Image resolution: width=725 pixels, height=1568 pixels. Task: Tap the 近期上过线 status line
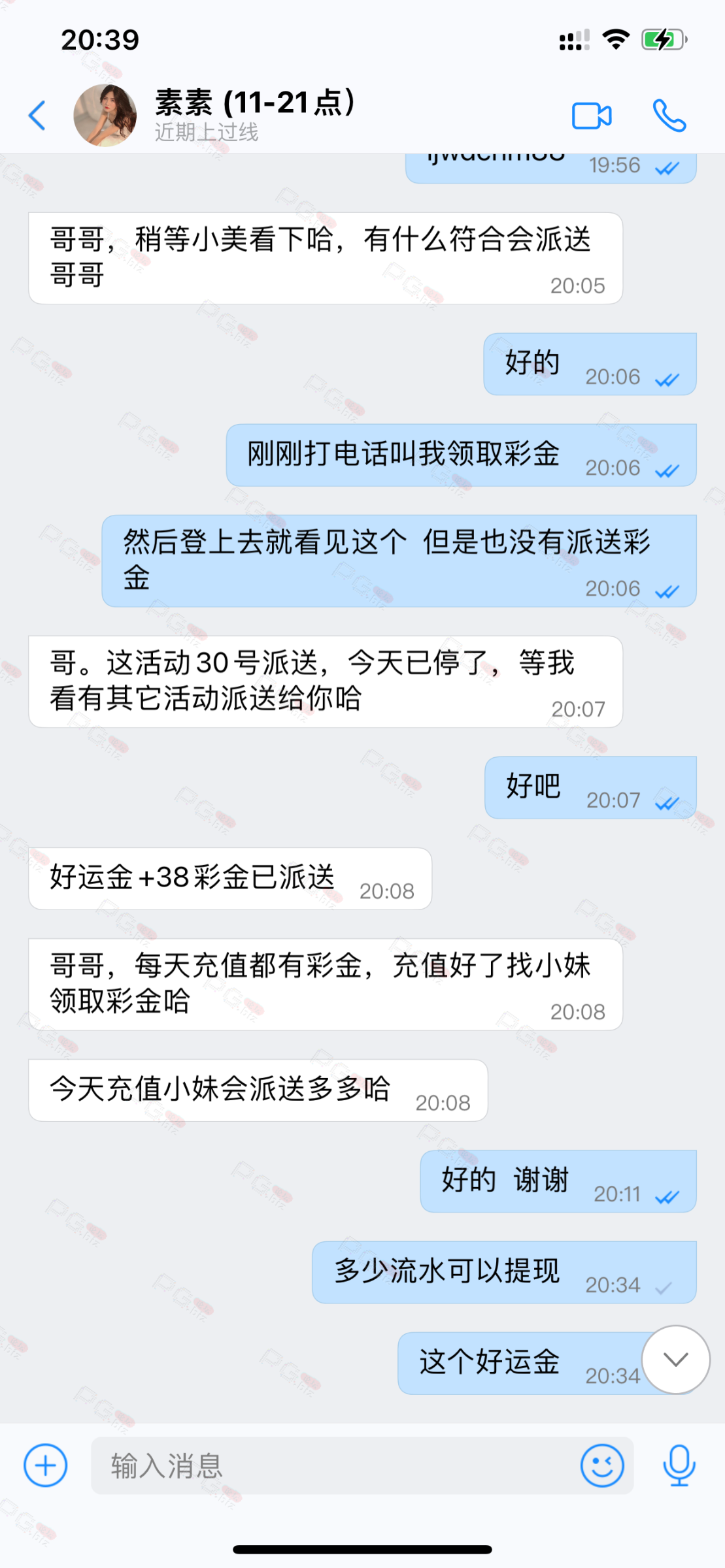206,133
